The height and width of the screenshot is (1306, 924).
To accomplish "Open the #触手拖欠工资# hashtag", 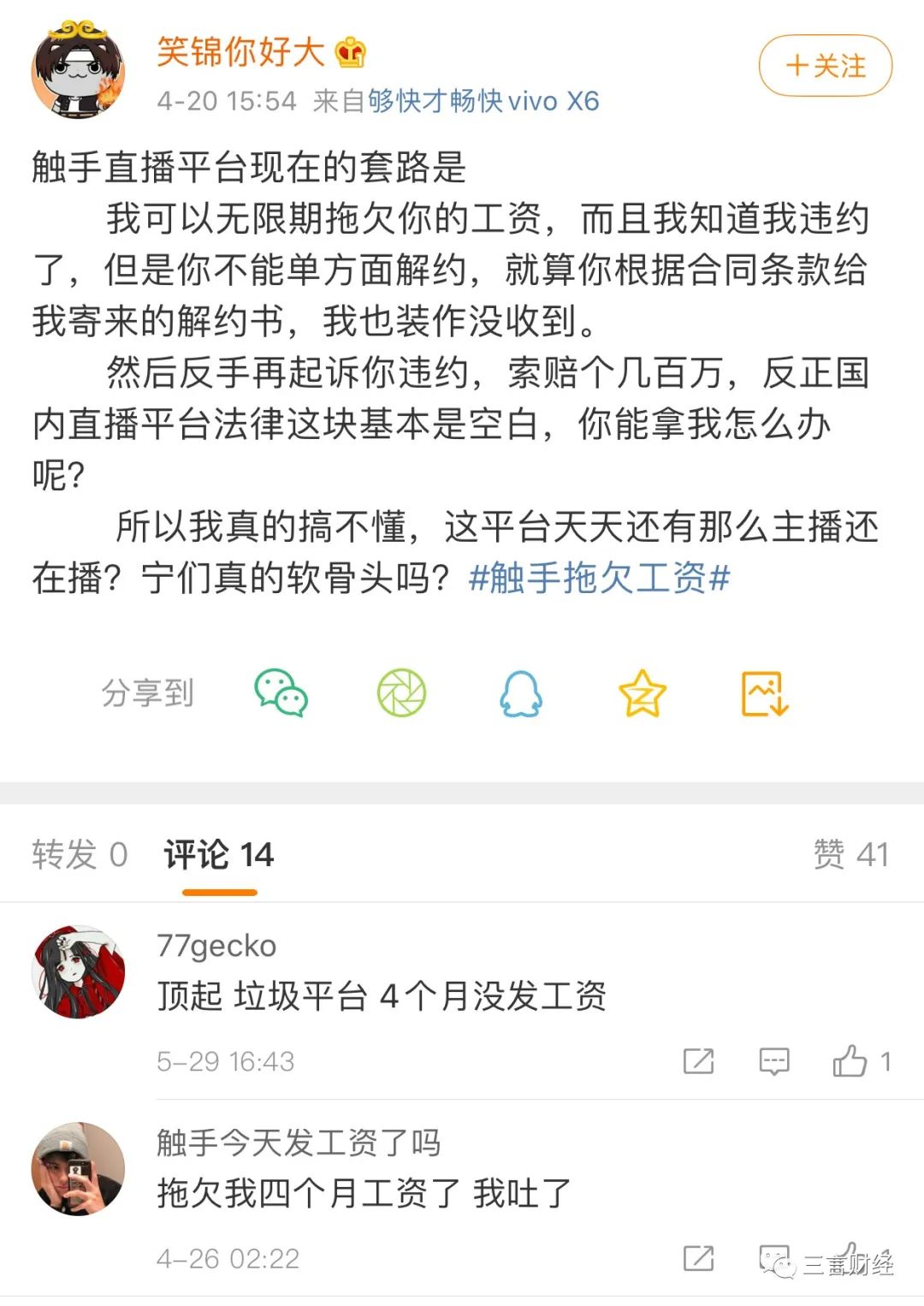I will click(x=599, y=579).
